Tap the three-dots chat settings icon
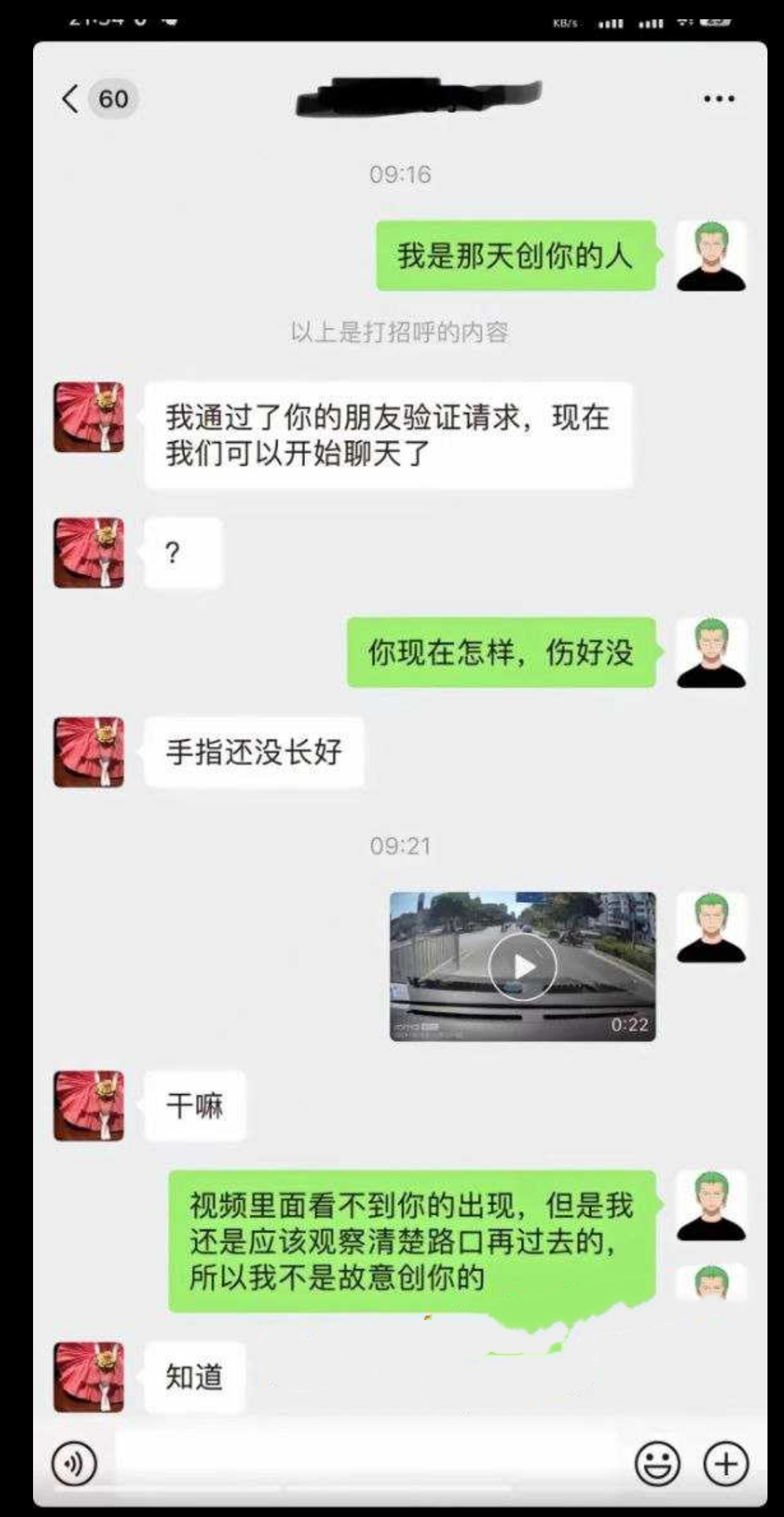 tap(718, 98)
